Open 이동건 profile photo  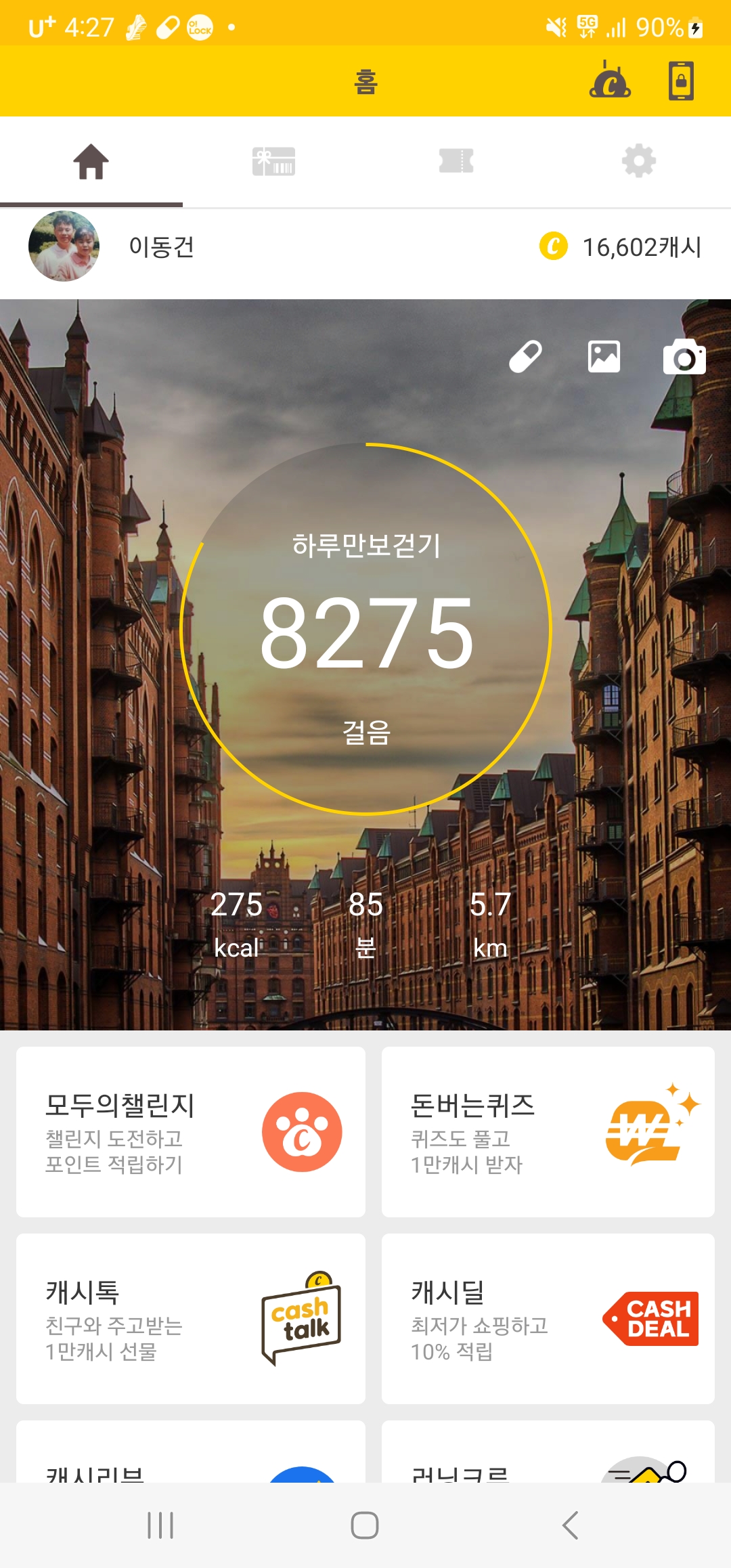coord(64,246)
